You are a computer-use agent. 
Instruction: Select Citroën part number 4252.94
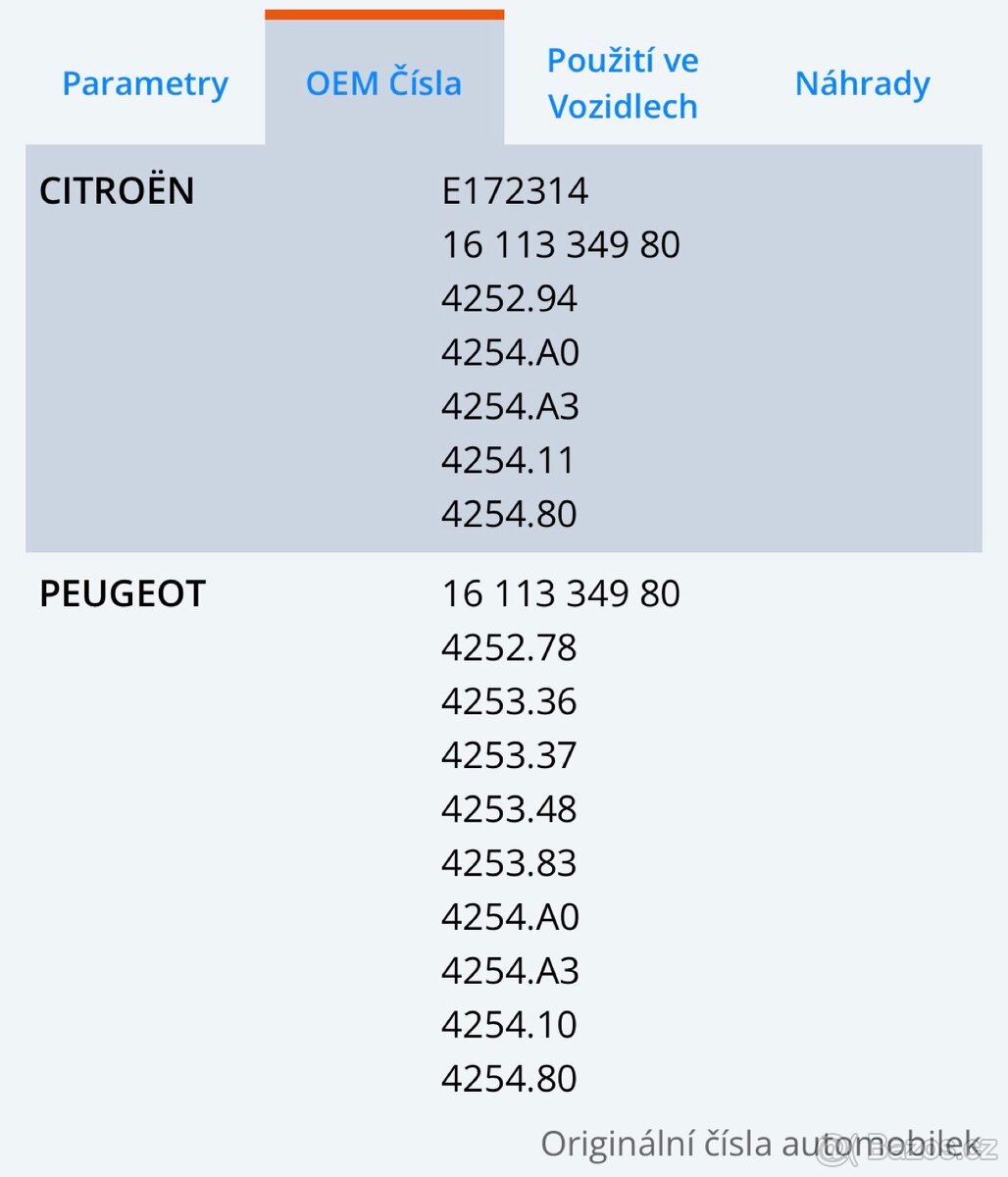[510, 299]
